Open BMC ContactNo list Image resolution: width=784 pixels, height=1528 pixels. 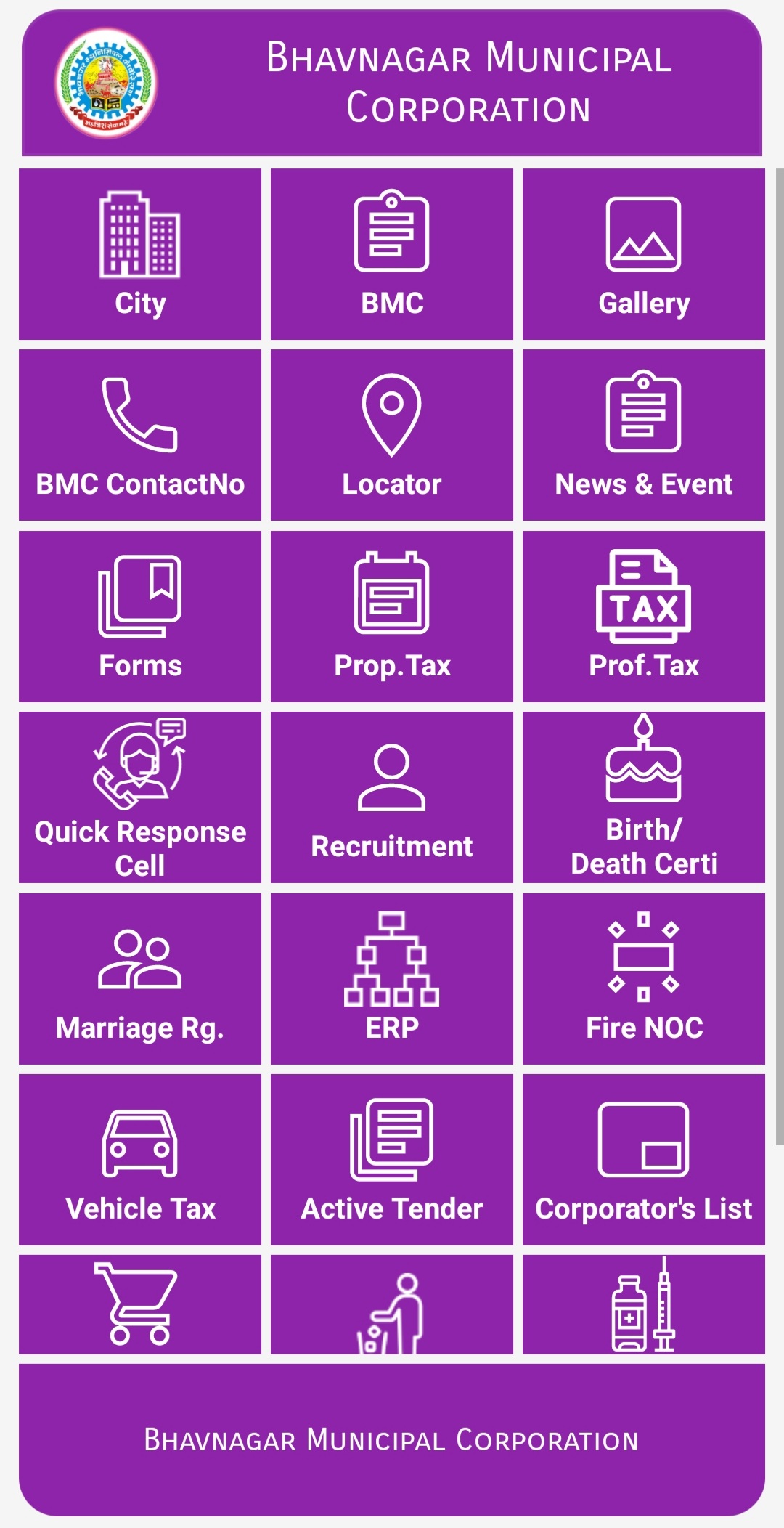point(140,435)
